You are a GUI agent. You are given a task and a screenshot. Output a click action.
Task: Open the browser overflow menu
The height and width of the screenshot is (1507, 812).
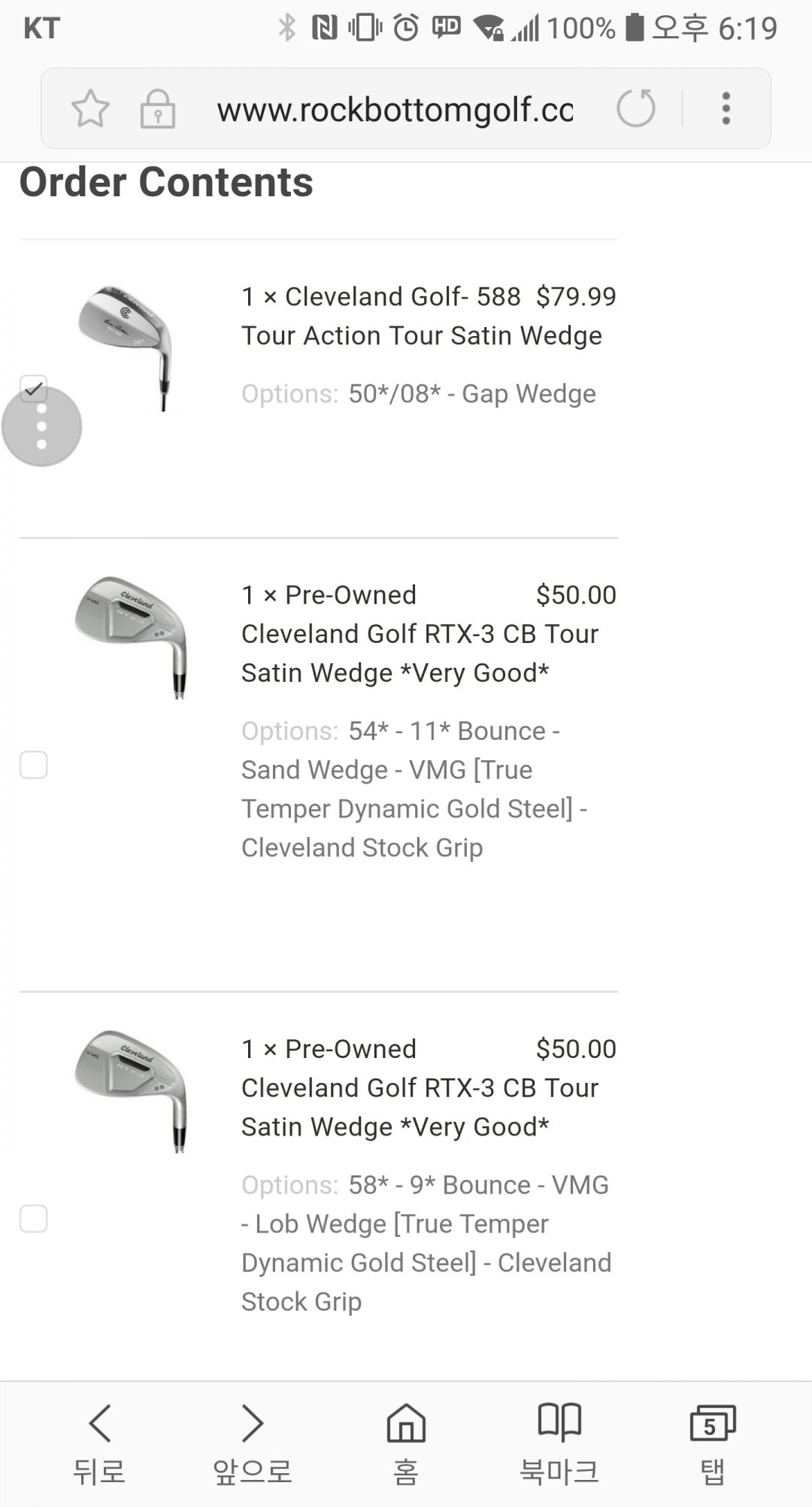[x=726, y=108]
